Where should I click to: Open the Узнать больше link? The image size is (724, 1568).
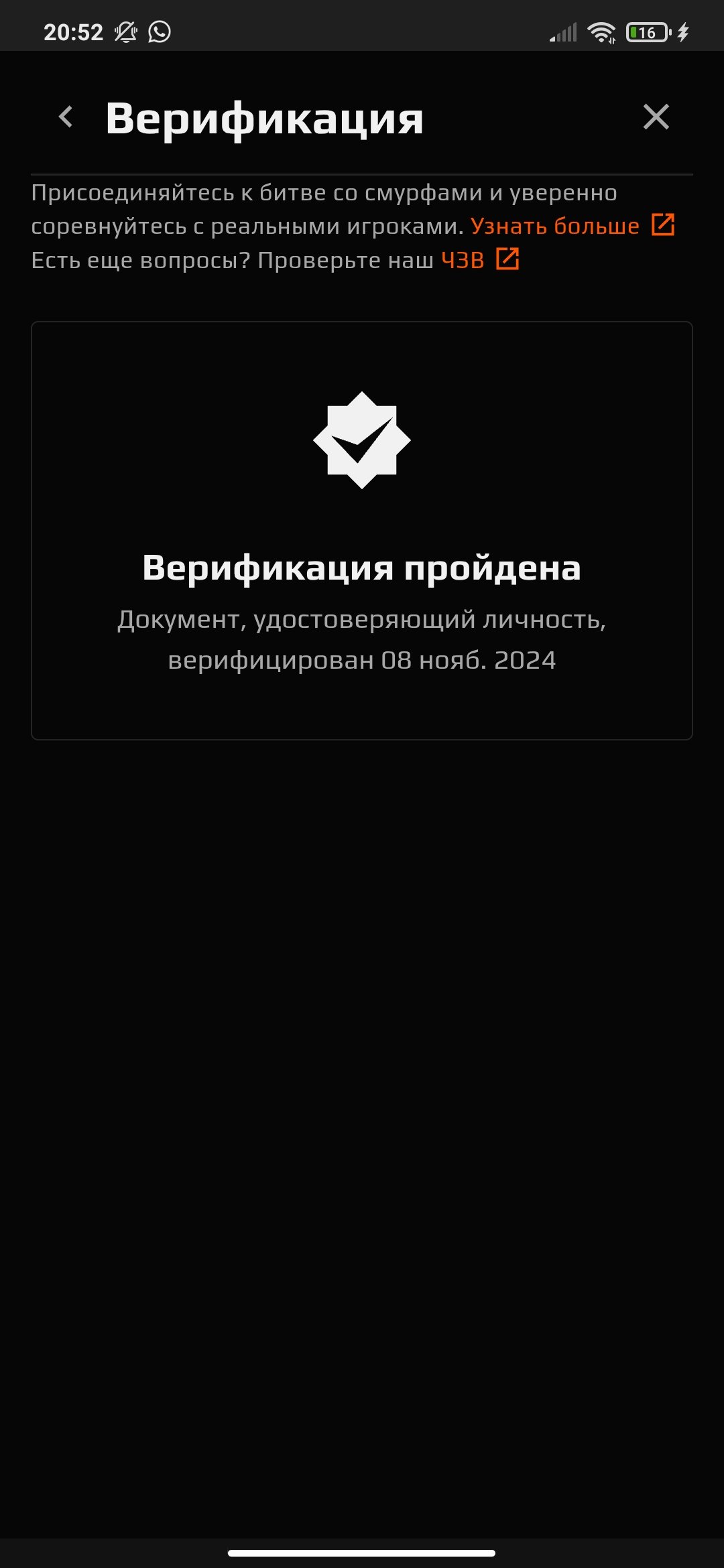571,226
